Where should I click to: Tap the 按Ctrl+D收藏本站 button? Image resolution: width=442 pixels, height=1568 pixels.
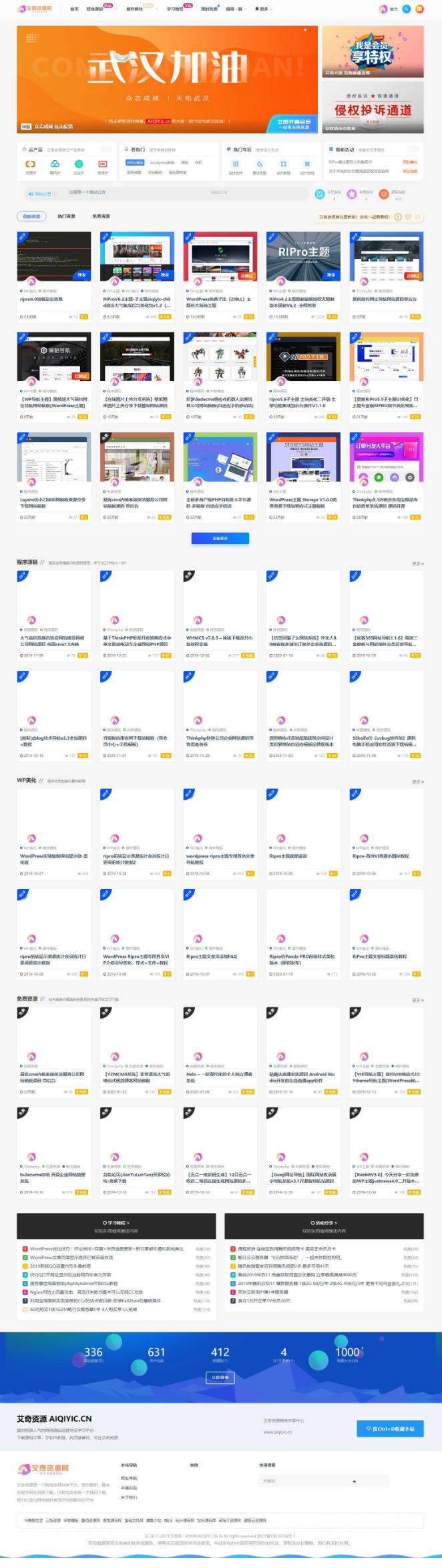[390, 1428]
